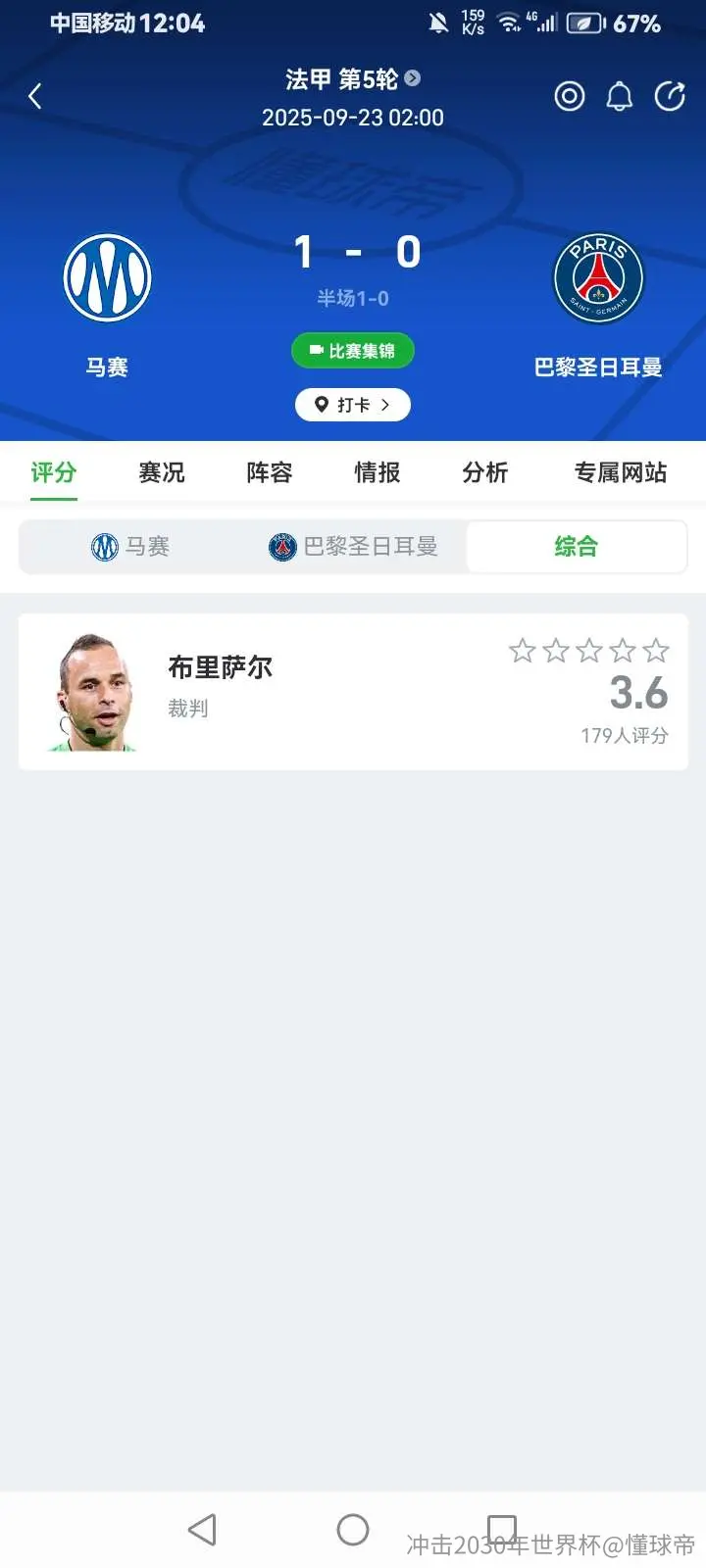Image resolution: width=706 pixels, height=1568 pixels.
Task: Switch to the 赛况 tab
Action: tap(162, 472)
